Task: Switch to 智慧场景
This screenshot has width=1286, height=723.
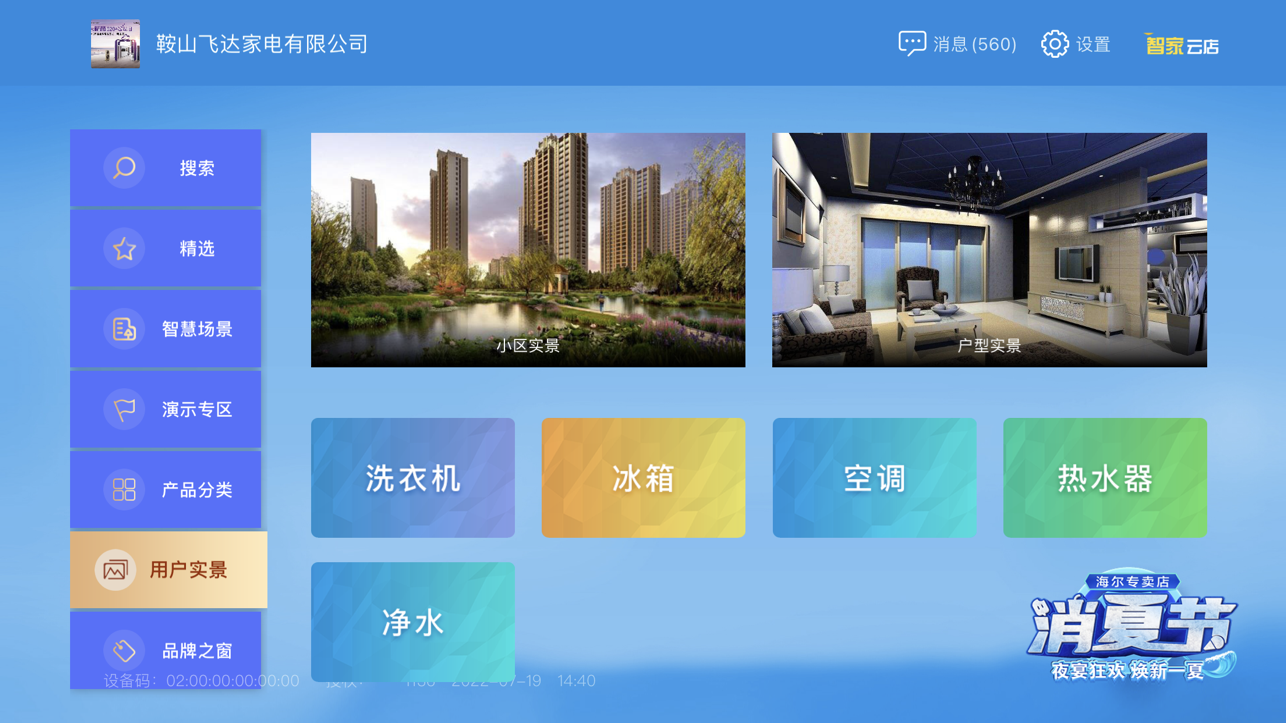Action: coord(166,329)
